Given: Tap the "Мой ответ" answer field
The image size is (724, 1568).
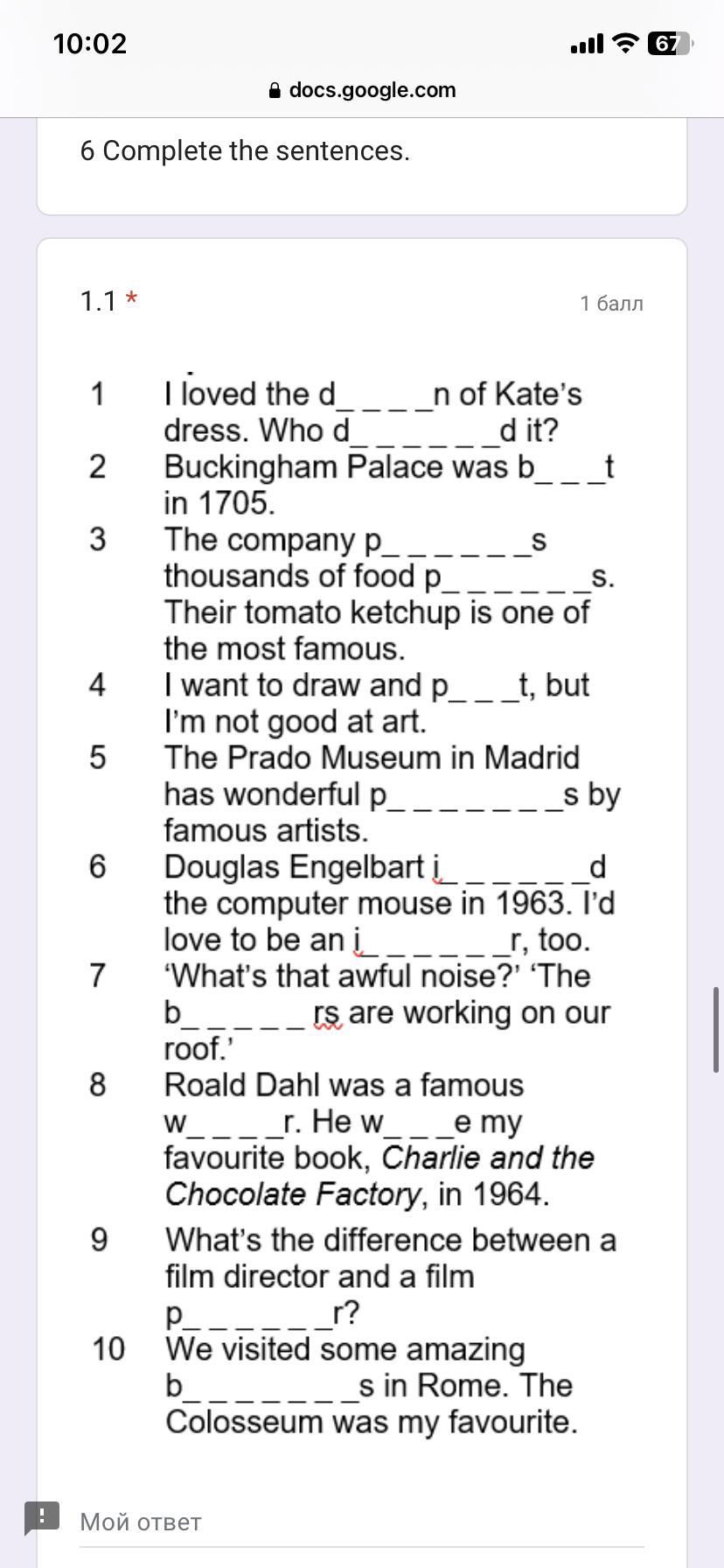Looking at the screenshot, I should [360, 1522].
